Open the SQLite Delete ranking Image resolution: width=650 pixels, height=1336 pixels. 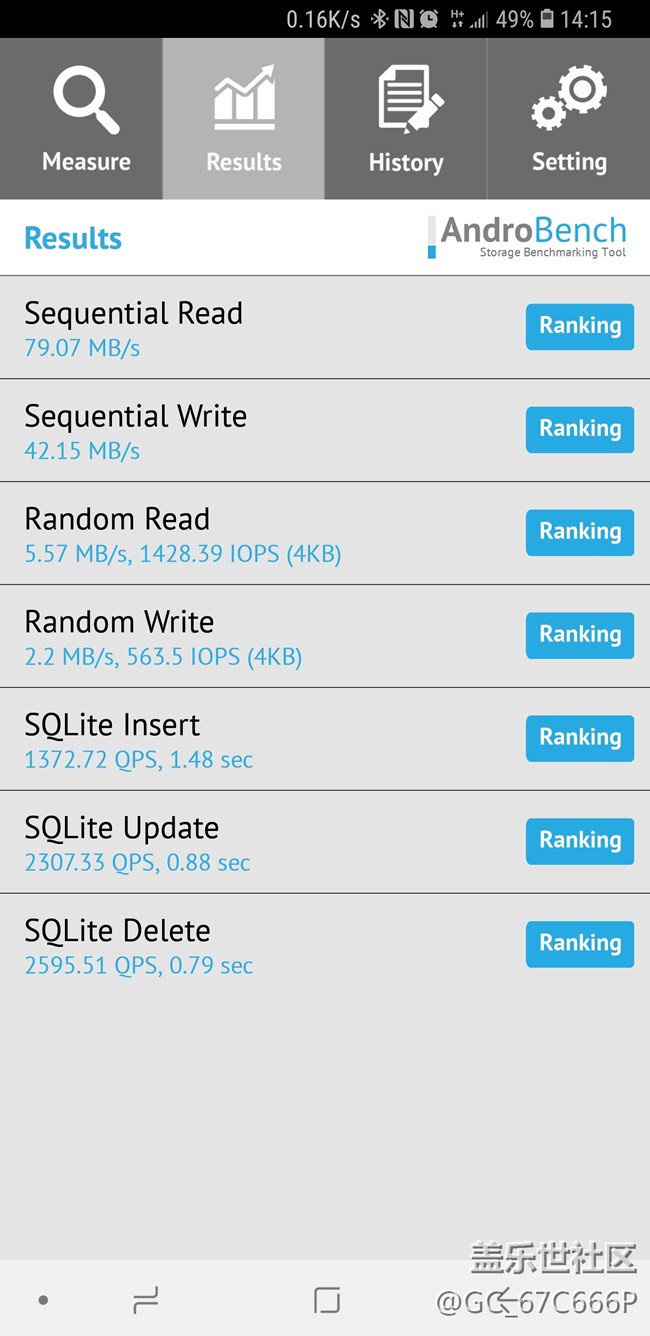pos(579,944)
